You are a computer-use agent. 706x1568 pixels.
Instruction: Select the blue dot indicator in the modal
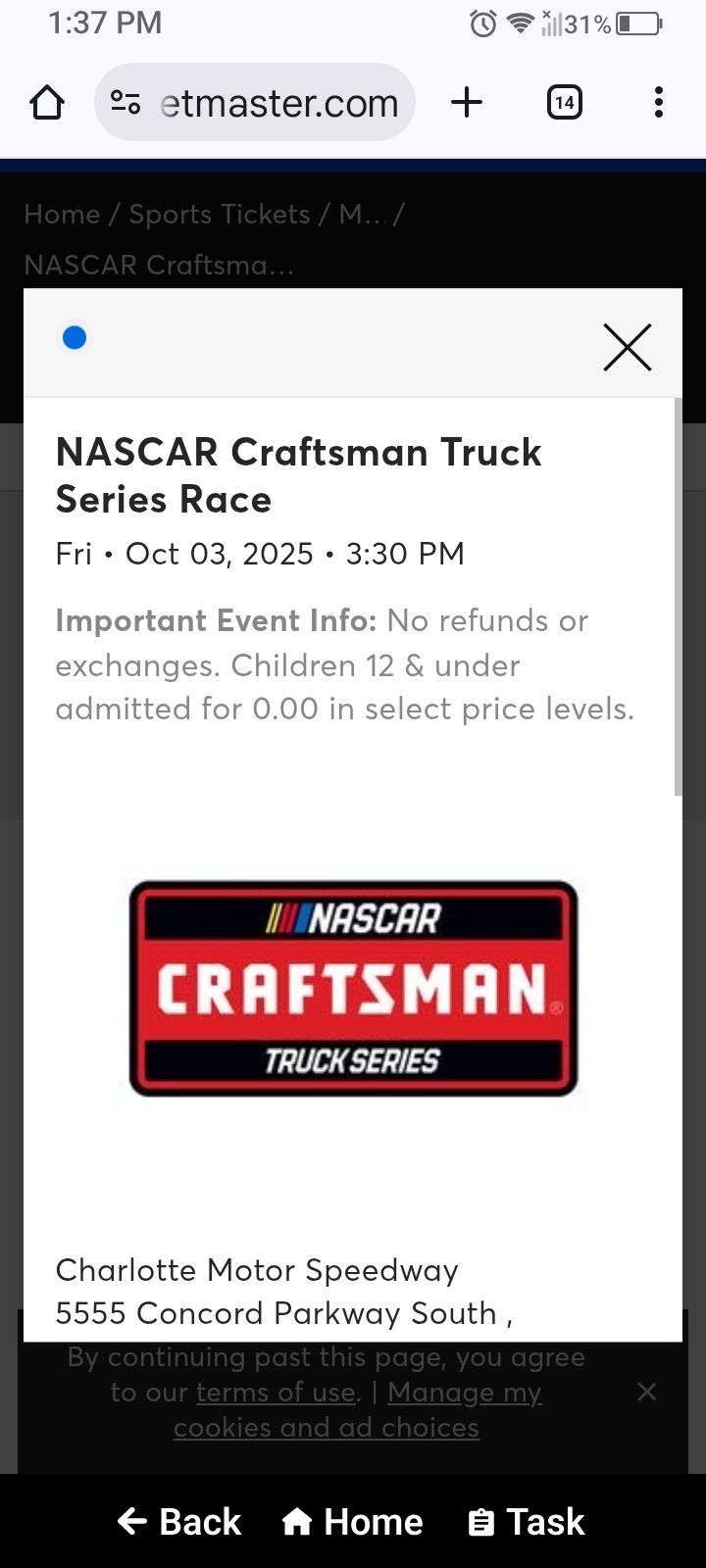74,336
